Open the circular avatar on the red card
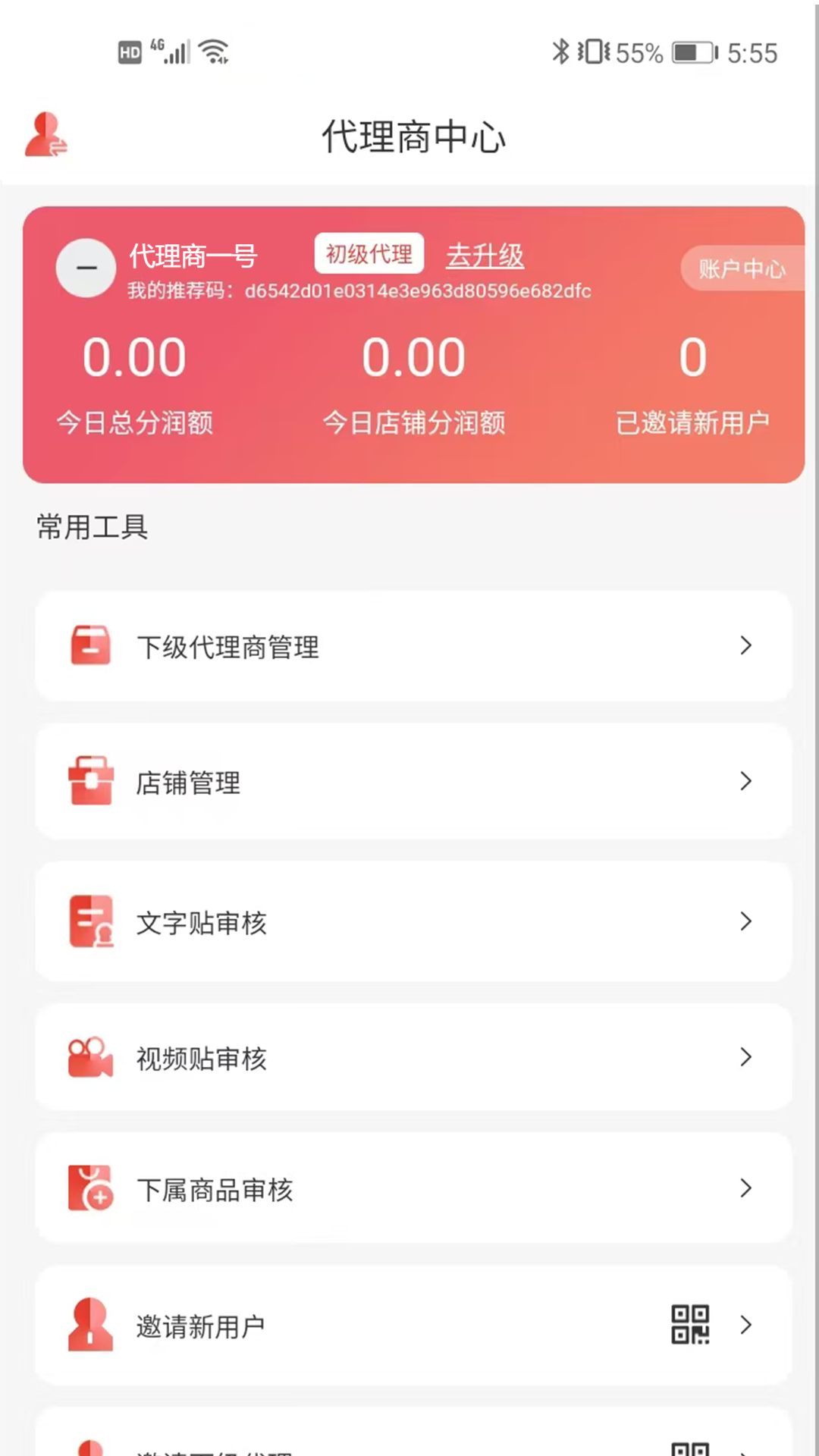819x1456 pixels. [x=85, y=268]
